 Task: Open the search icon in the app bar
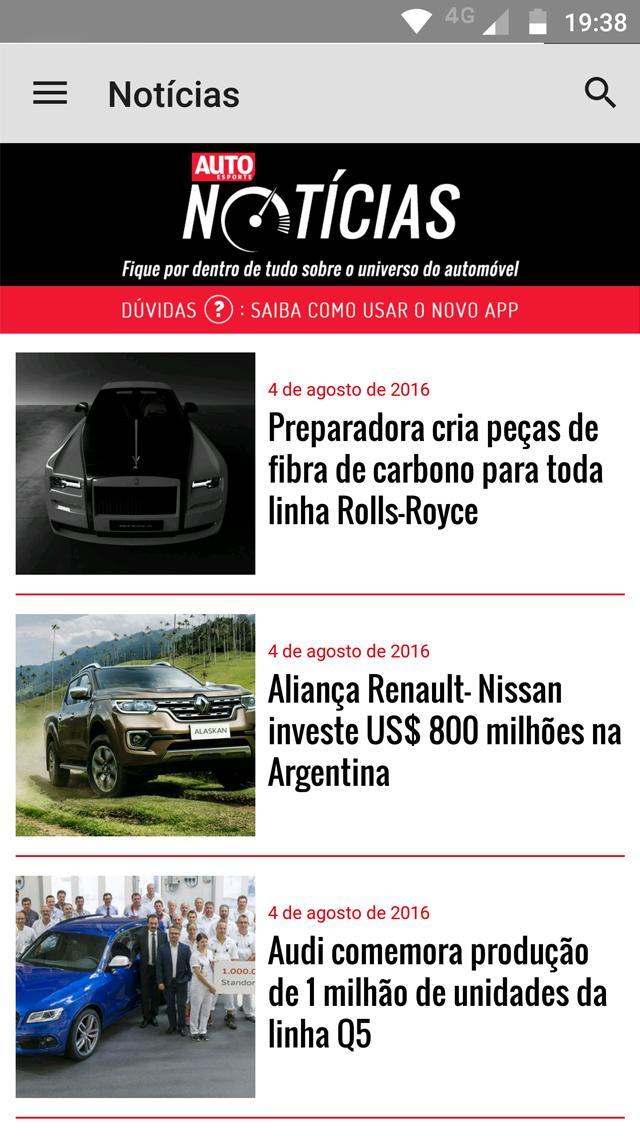click(599, 93)
